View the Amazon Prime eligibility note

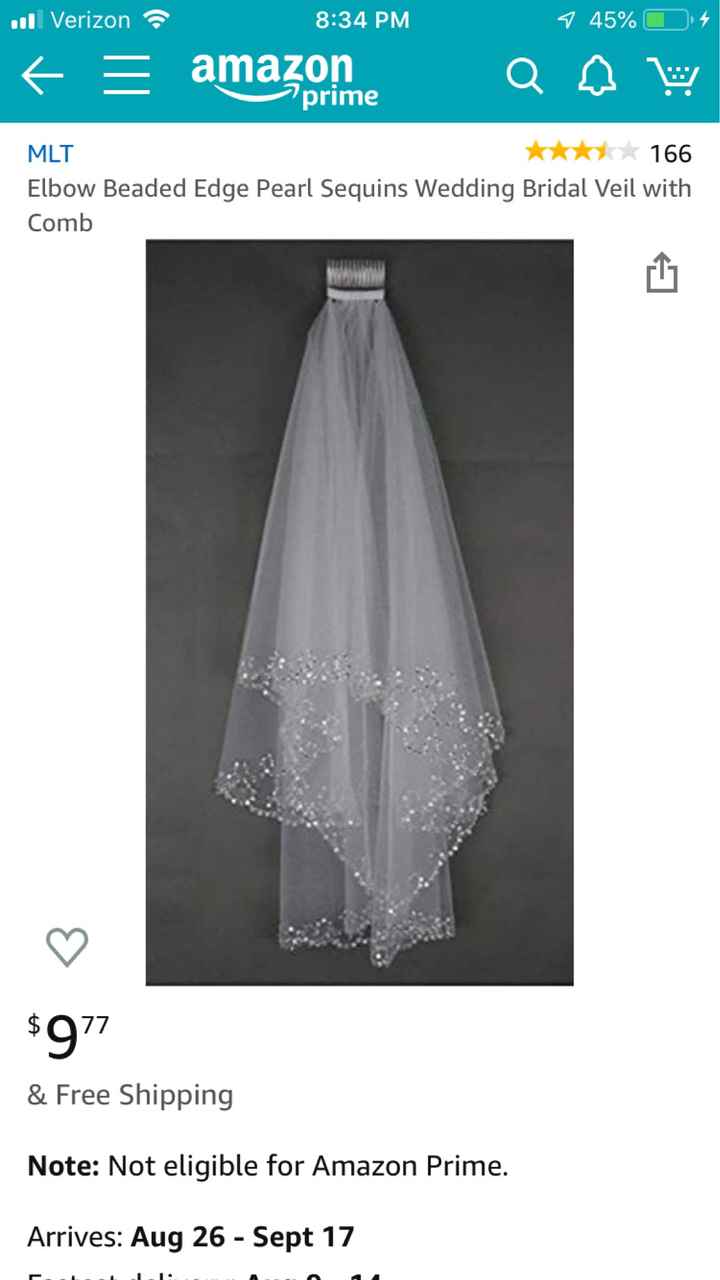point(268,1165)
